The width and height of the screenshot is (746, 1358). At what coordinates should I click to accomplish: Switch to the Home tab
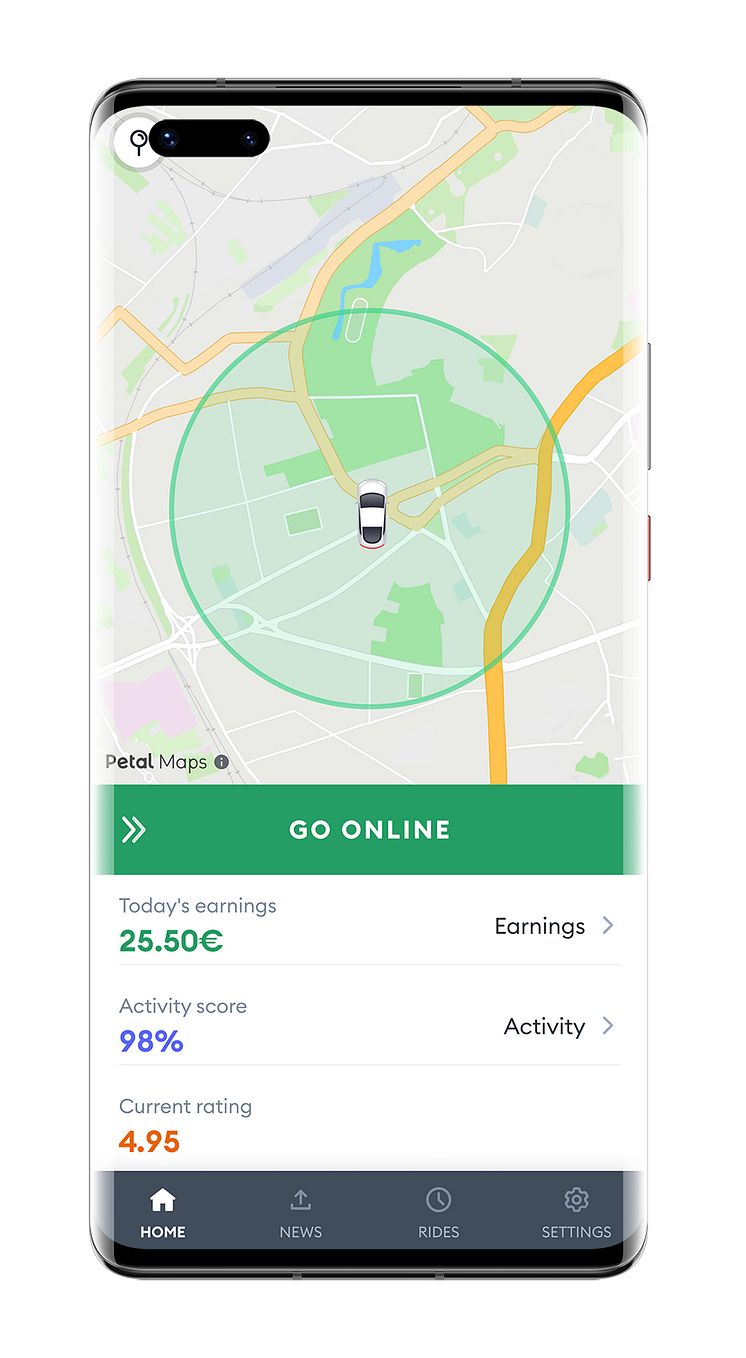pos(163,1213)
